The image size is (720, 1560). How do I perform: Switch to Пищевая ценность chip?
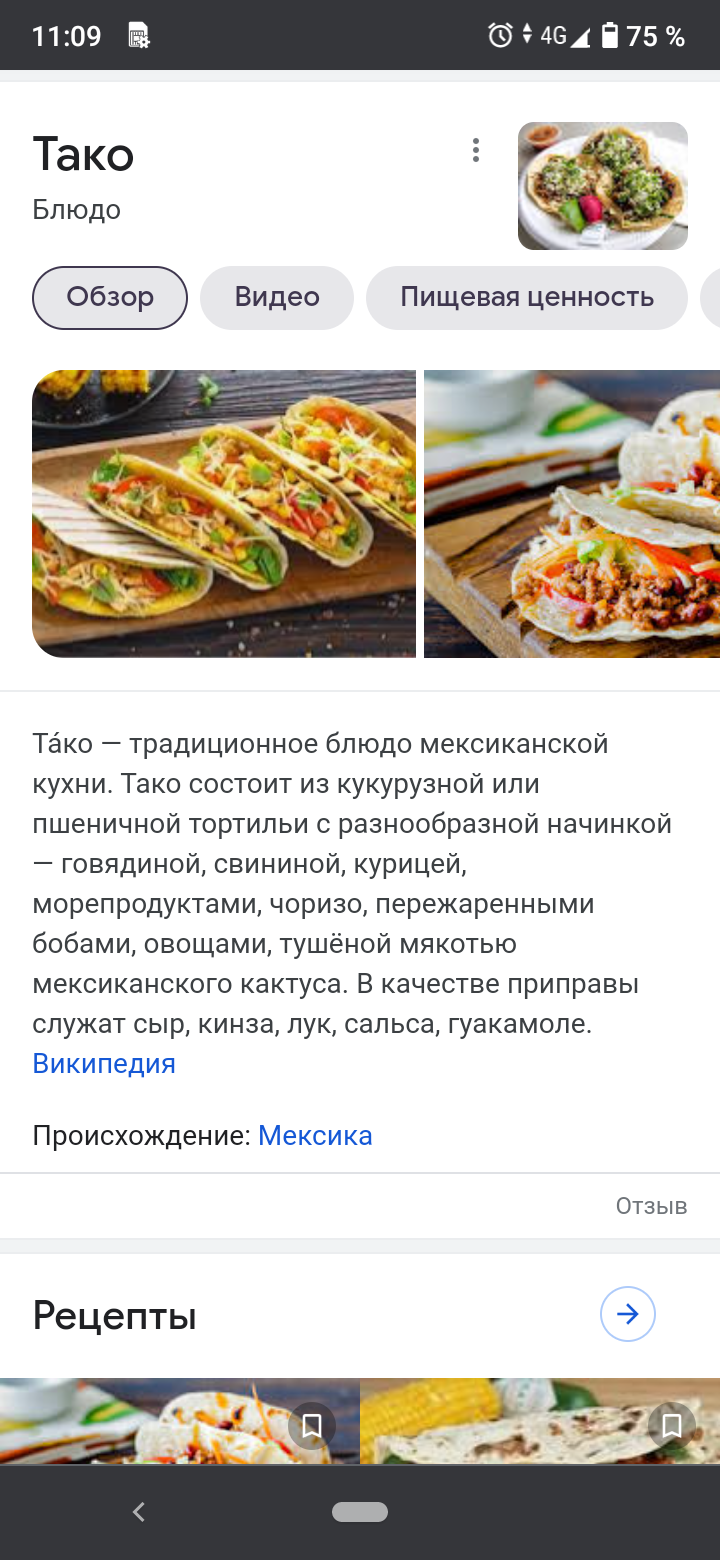coord(527,297)
